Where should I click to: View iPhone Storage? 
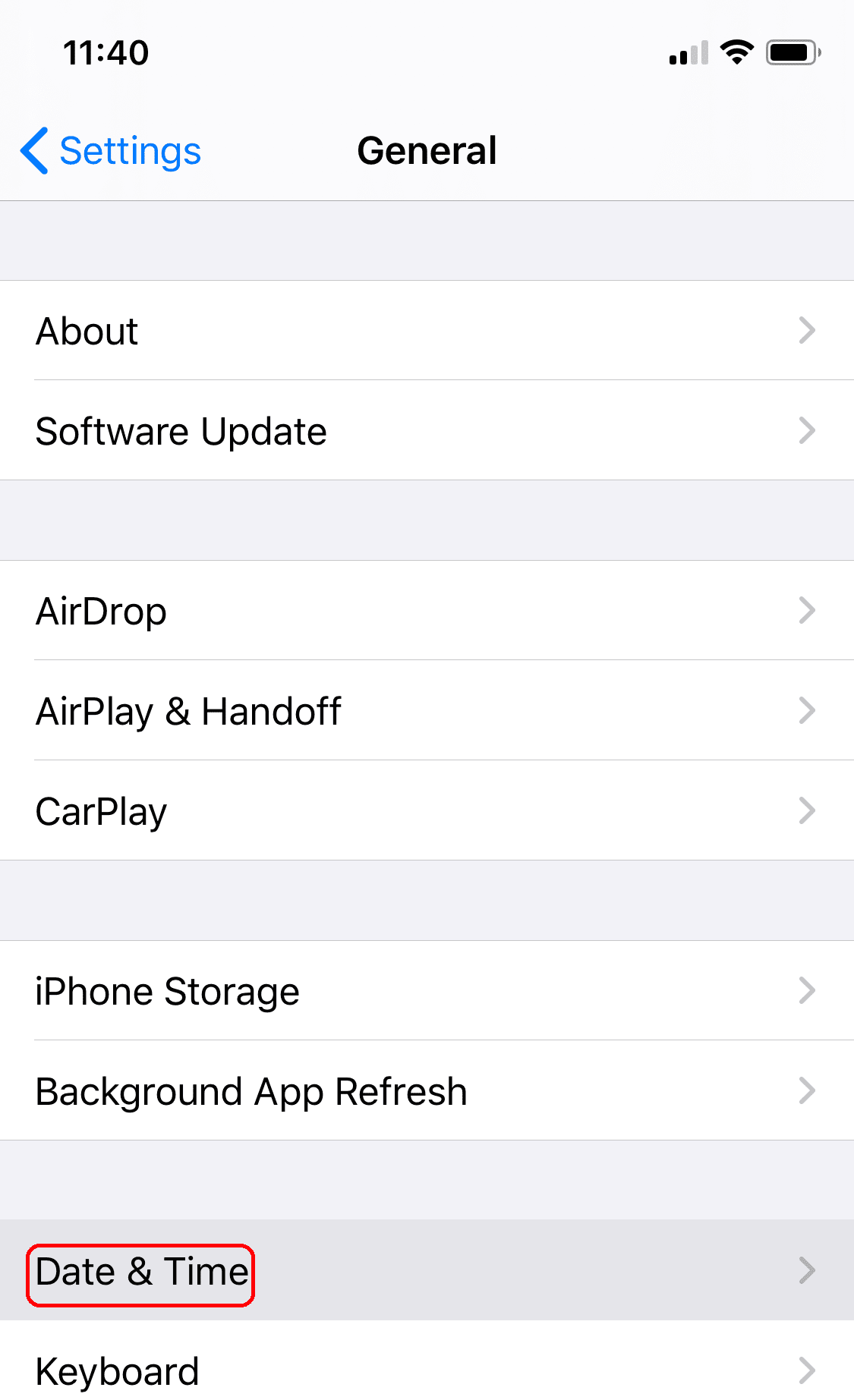pos(427,991)
